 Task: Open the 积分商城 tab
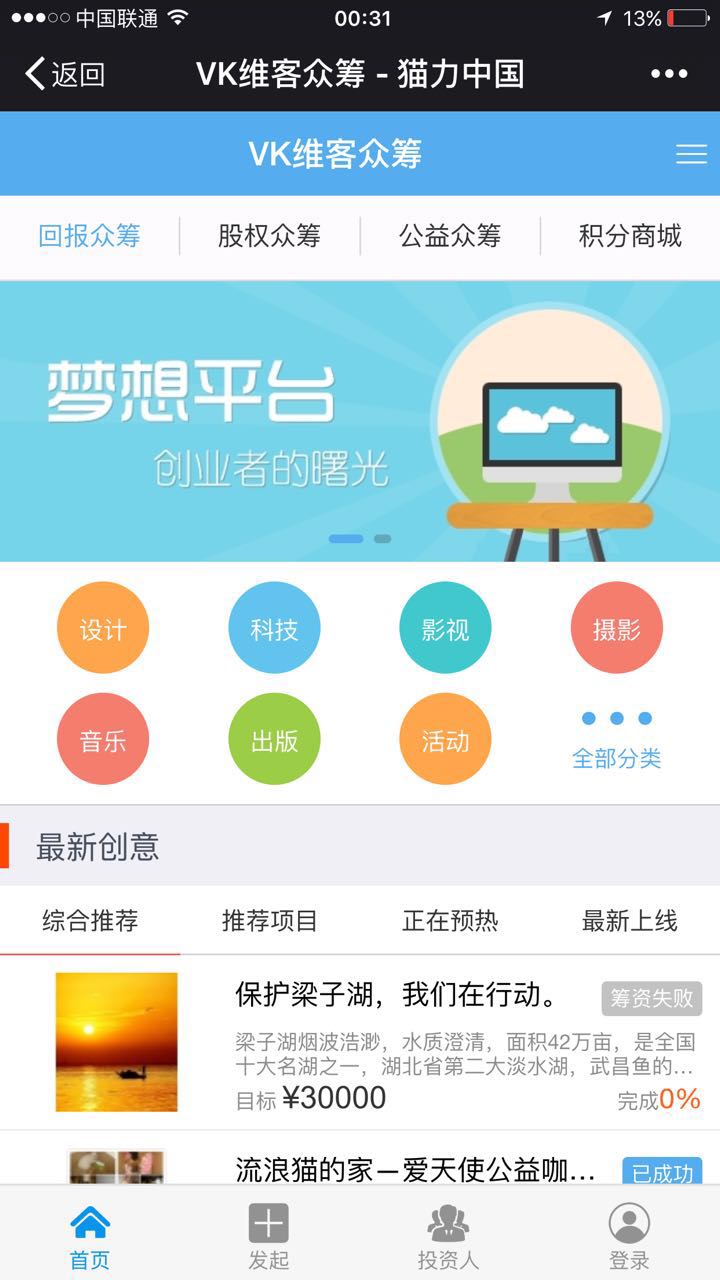[628, 236]
